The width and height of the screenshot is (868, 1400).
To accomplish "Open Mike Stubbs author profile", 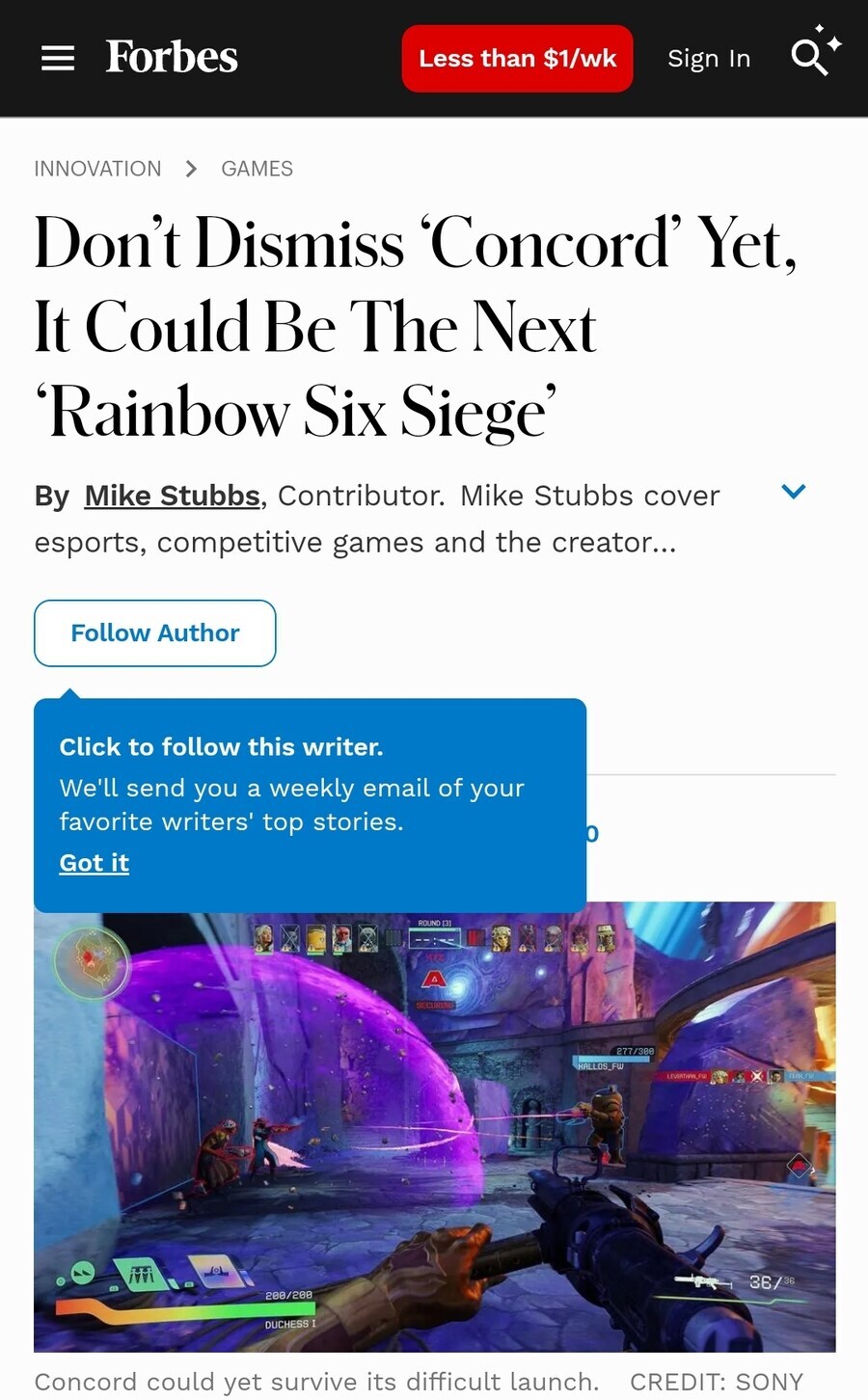I will tap(172, 496).
